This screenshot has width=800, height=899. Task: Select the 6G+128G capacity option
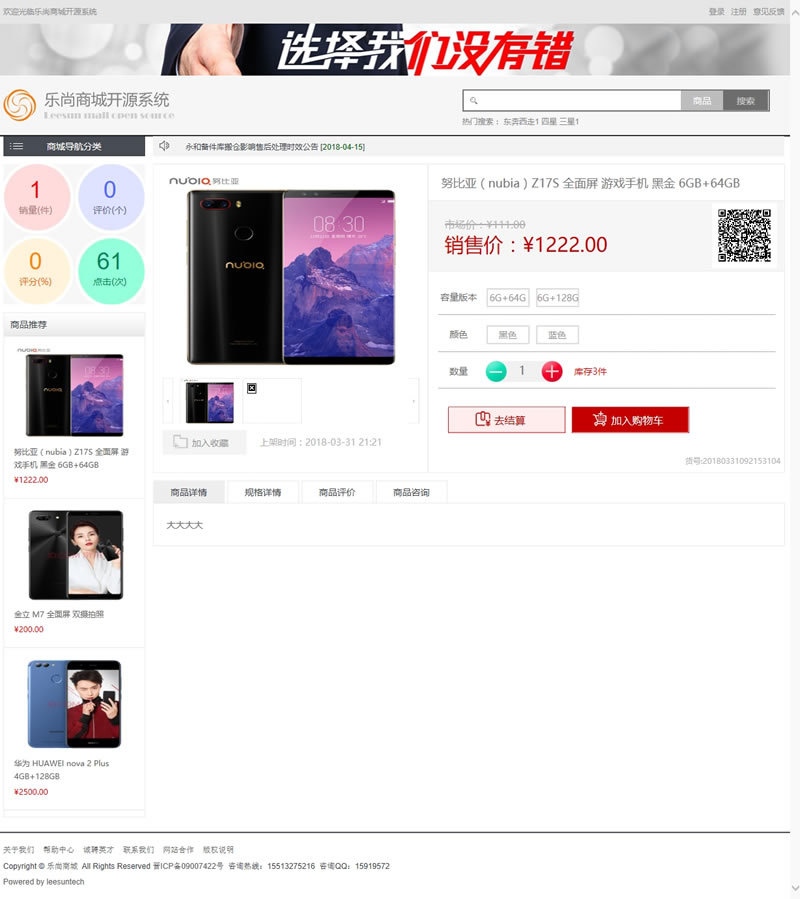[x=557, y=298]
